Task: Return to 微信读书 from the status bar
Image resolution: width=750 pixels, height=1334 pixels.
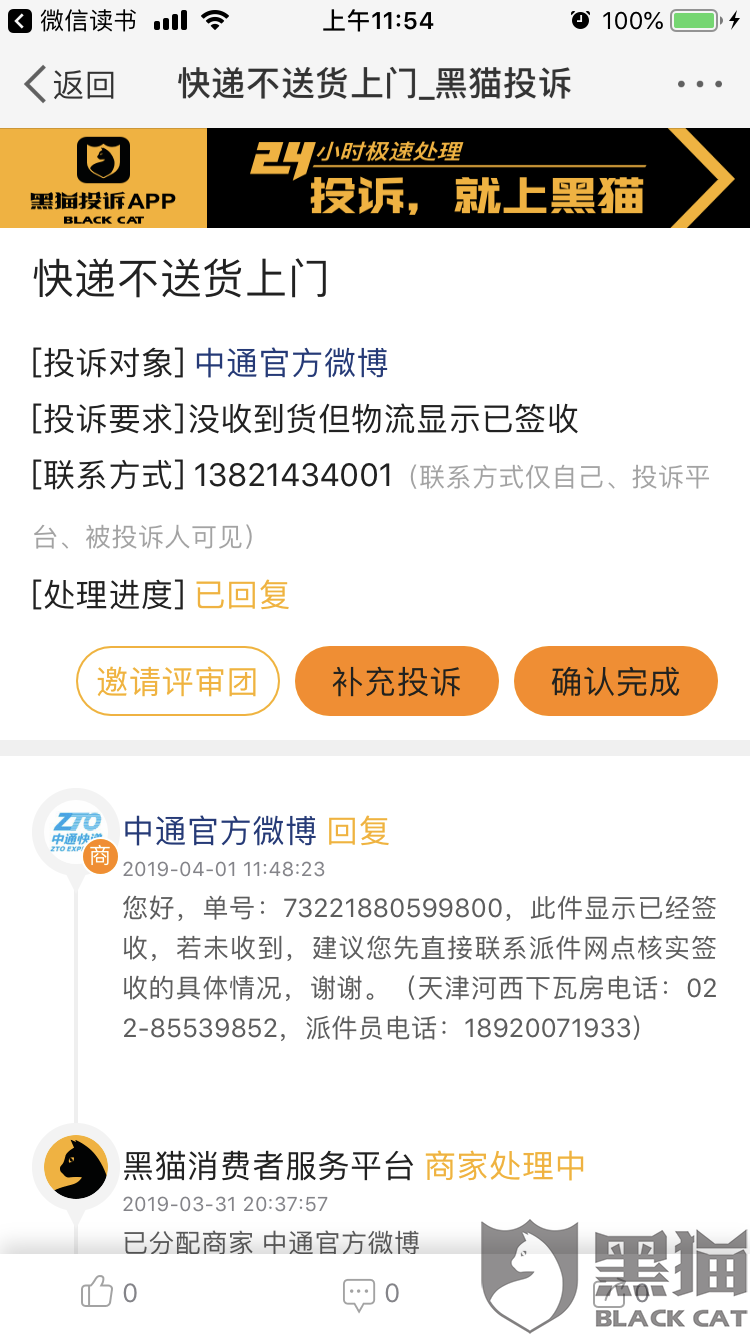Action: pos(72,21)
